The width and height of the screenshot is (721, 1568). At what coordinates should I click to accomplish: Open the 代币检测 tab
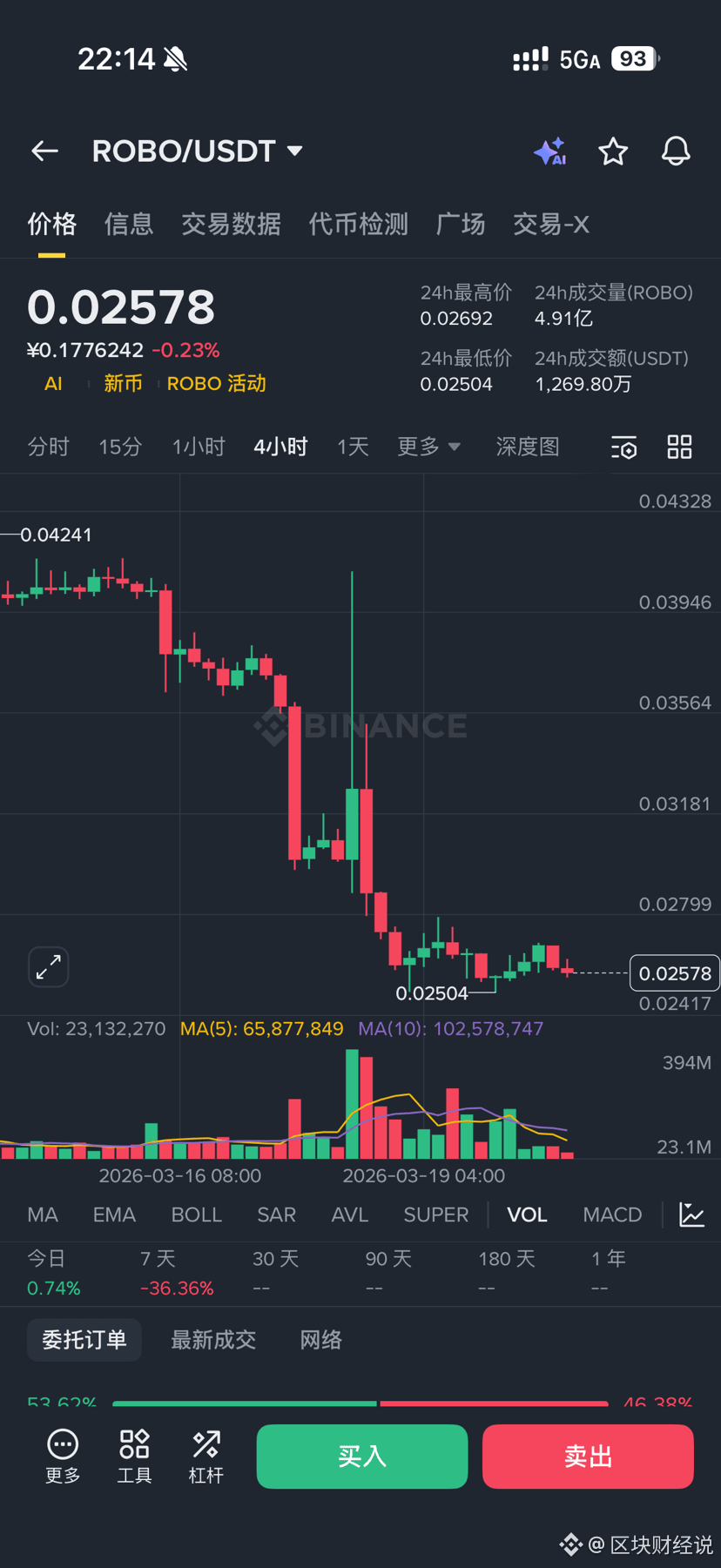point(358,225)
